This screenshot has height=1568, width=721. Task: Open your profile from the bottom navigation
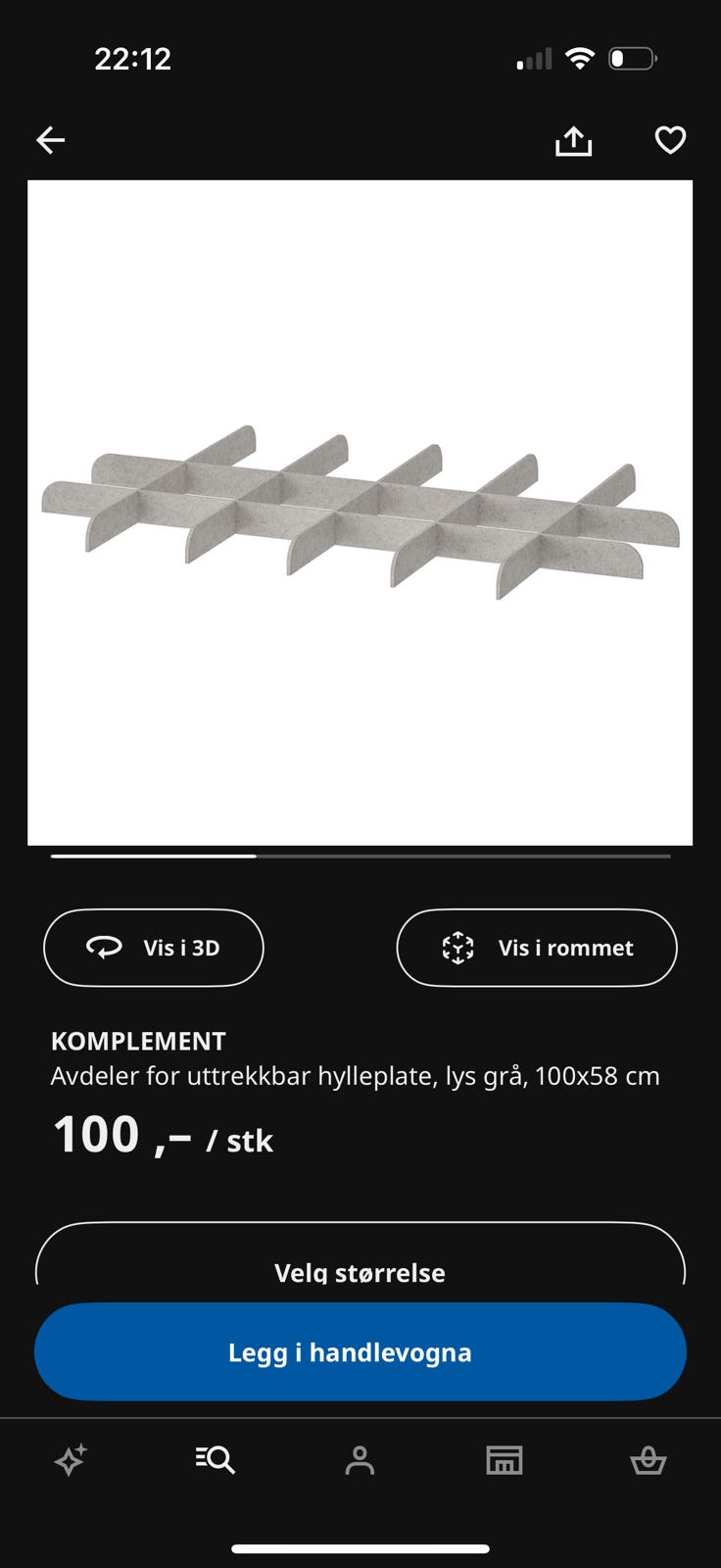[360, 1459]
